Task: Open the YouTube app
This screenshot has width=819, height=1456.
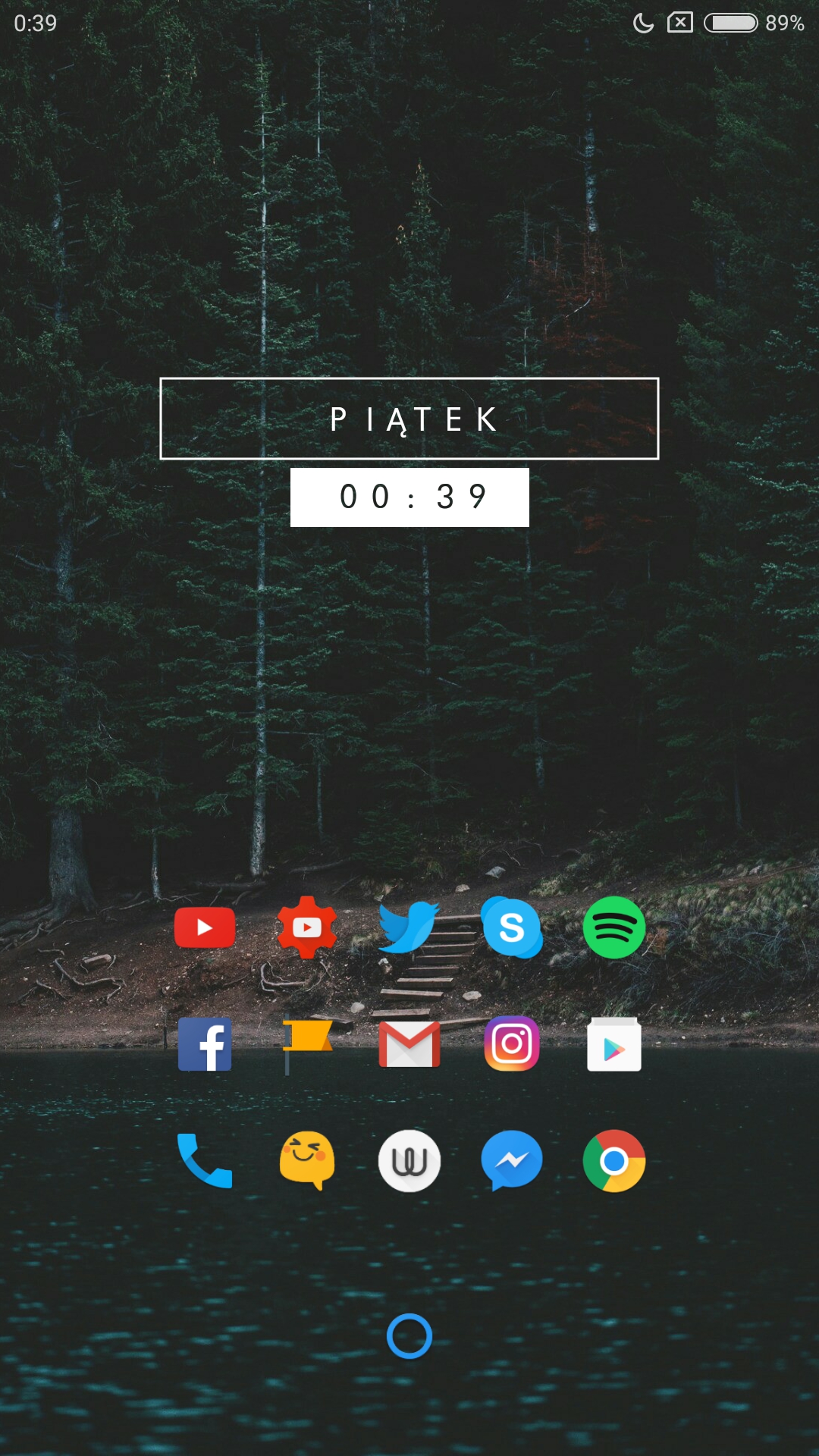Action: (x=205, y=927)
